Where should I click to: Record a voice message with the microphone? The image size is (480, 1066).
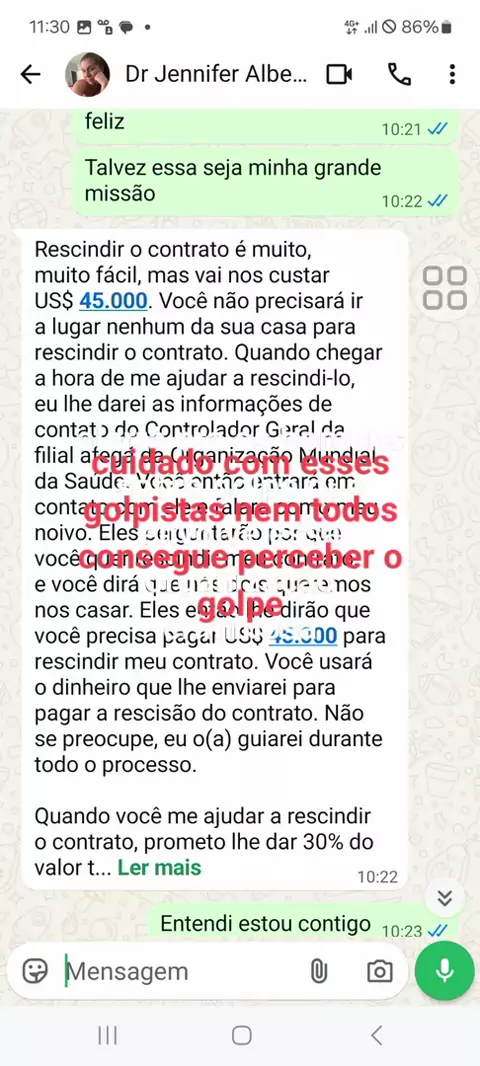point(445,970)
